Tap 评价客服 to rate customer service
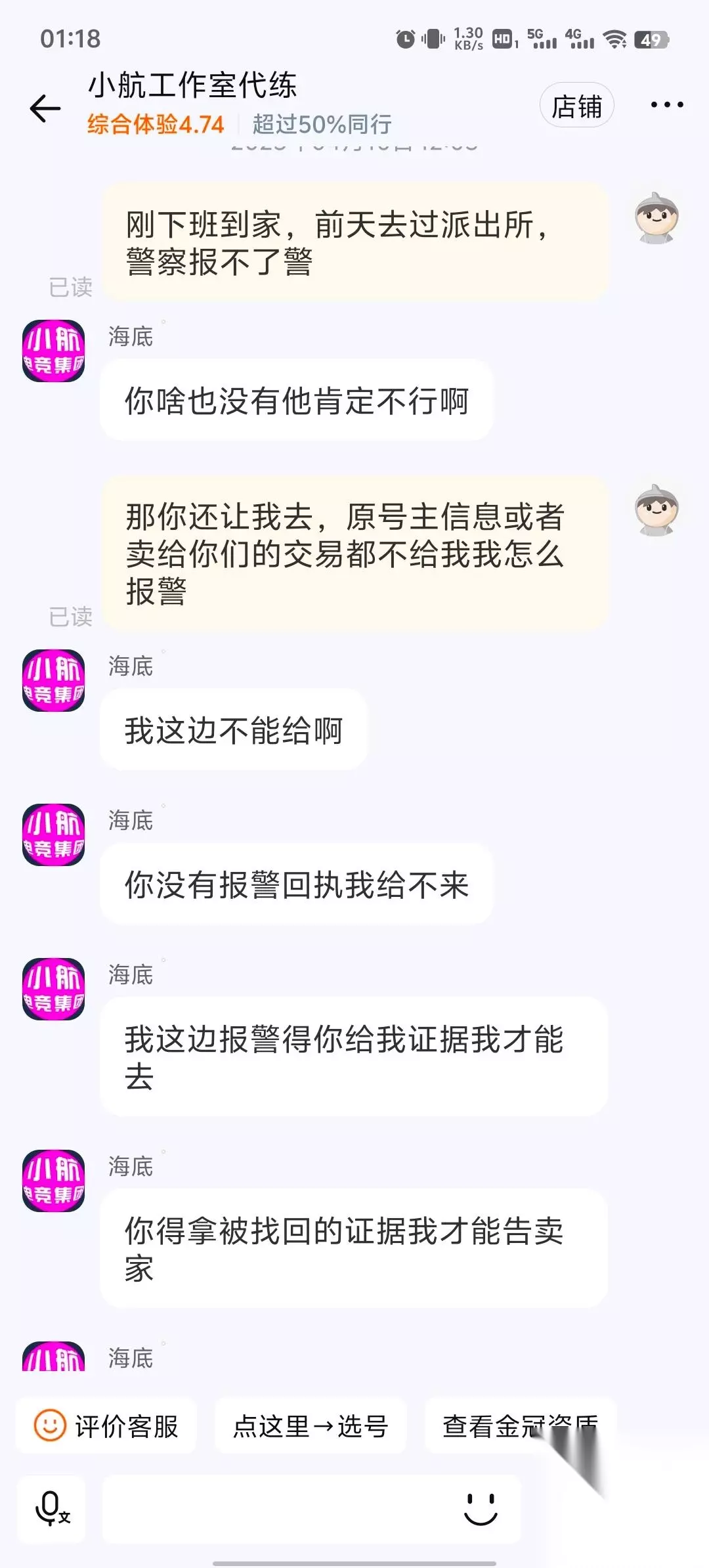 (x=106, y=1426)
